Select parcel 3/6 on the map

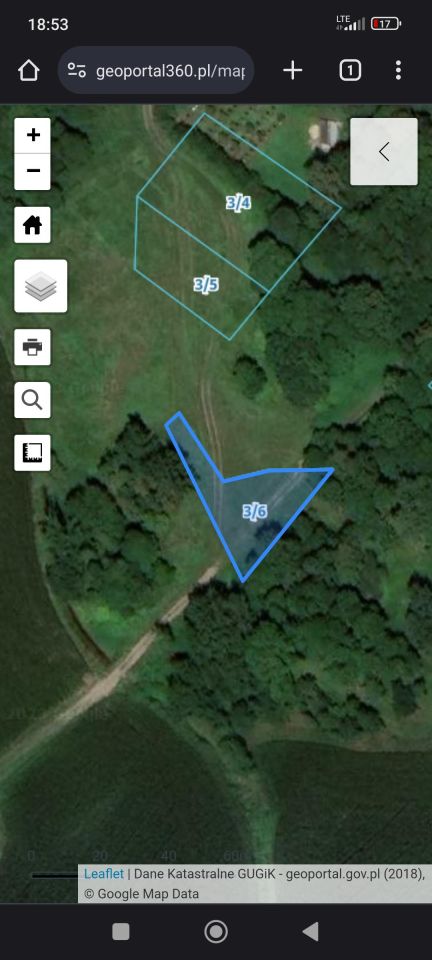[x=255, y=511]
